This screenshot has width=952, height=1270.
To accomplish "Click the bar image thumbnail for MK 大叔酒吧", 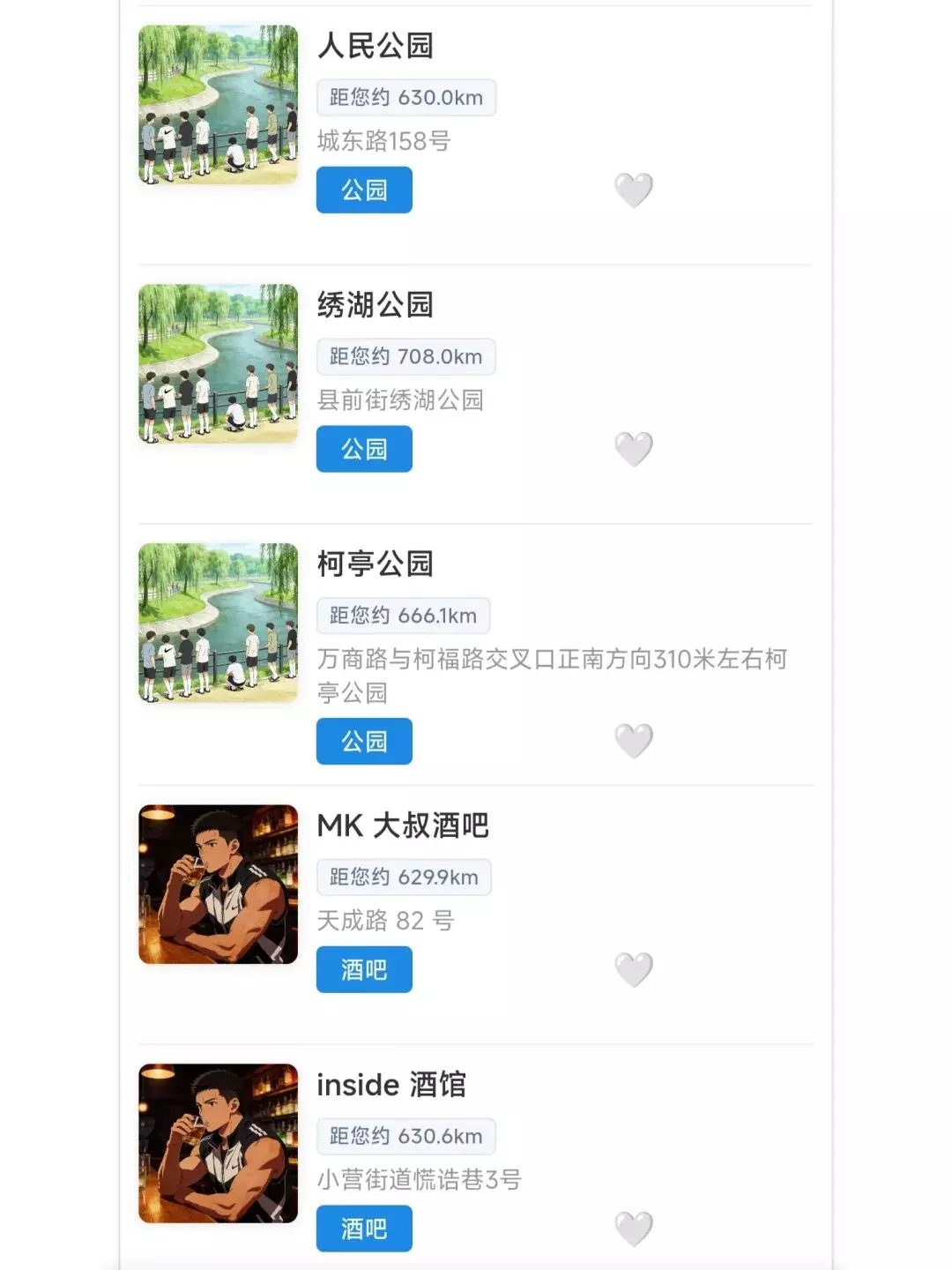I will coord(217,883).
